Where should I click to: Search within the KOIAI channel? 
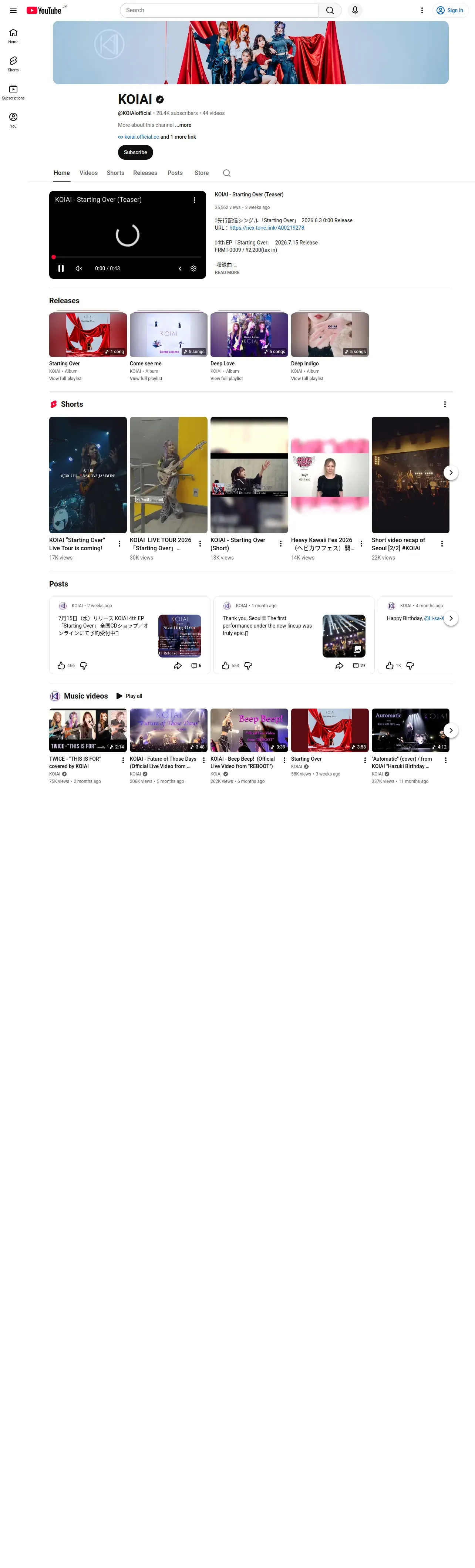click(226, 173)
